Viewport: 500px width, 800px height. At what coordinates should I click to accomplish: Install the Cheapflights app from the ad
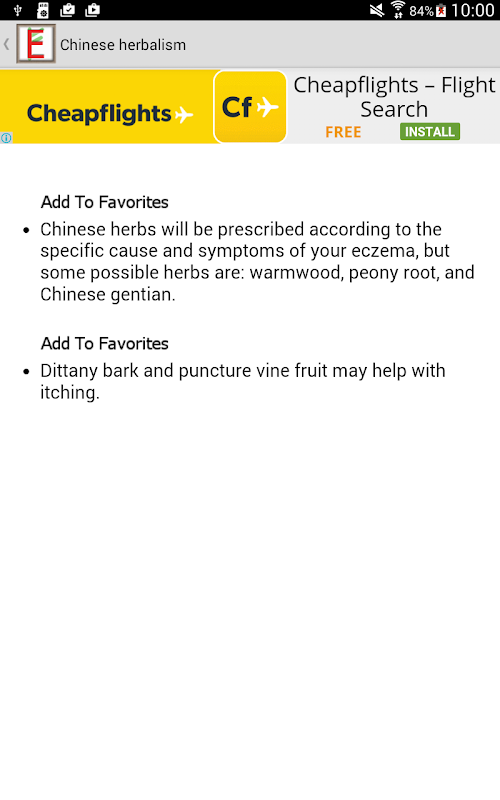pyautogui.click(x=430, y=132)
